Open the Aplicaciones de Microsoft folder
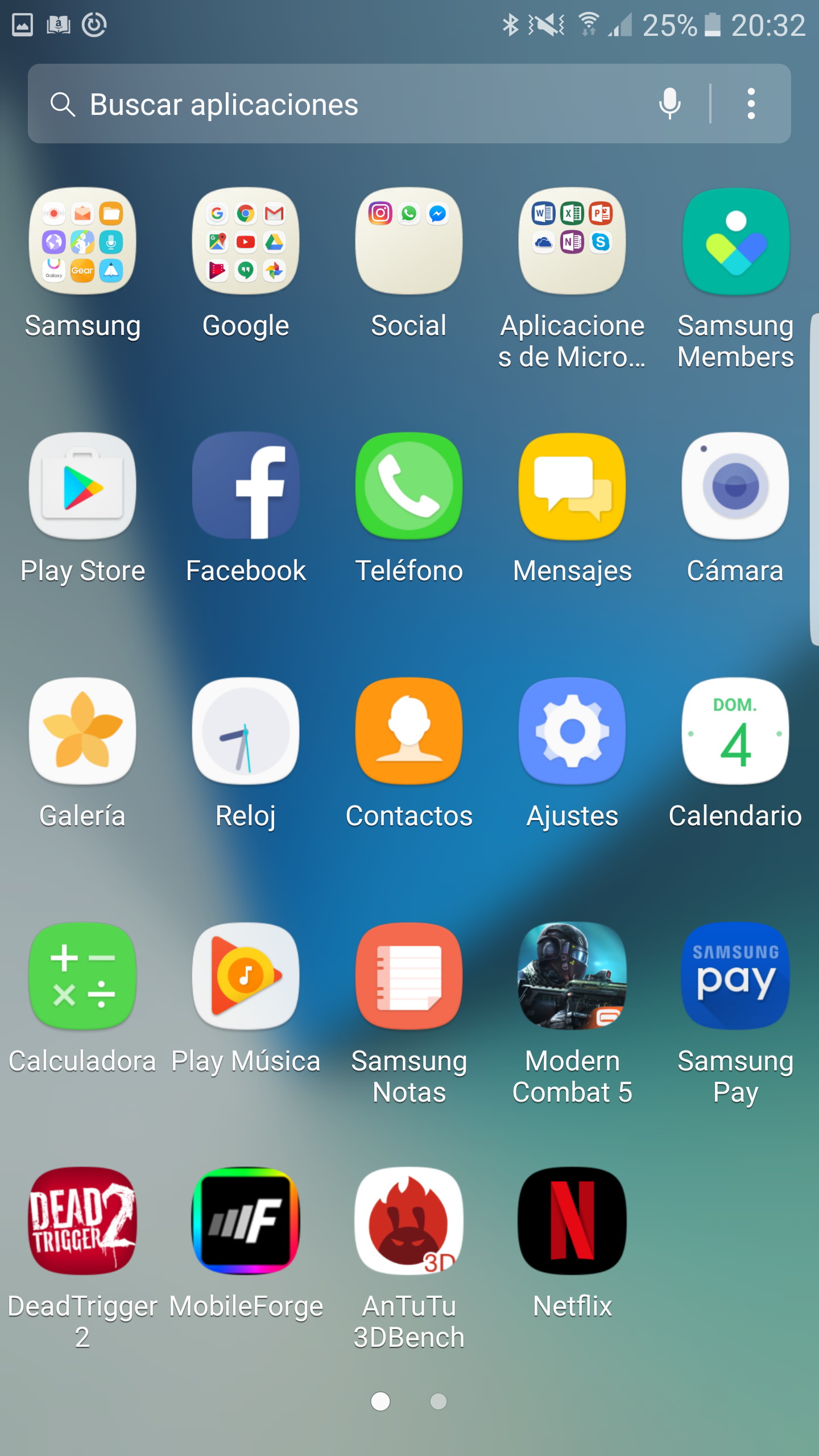 (572, 241)
